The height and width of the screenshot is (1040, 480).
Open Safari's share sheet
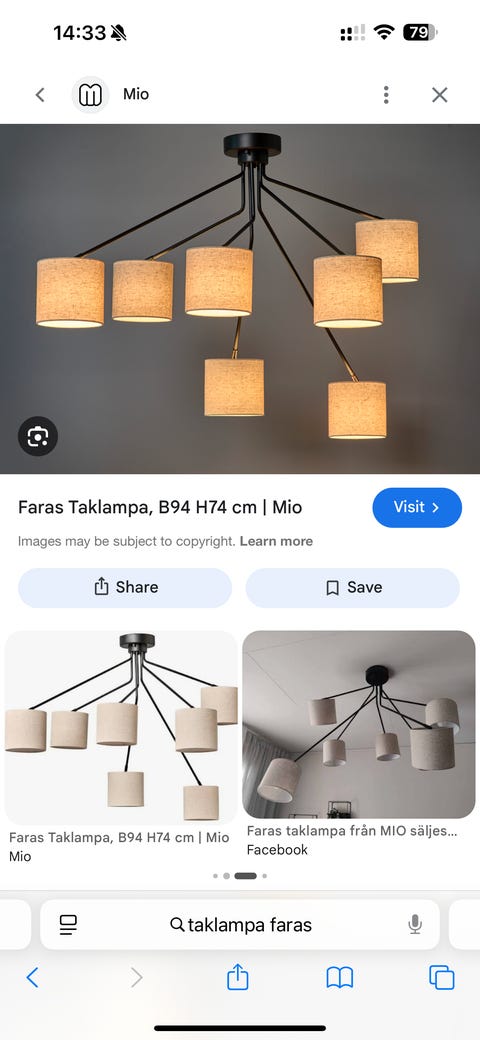(x=237, y=977)
